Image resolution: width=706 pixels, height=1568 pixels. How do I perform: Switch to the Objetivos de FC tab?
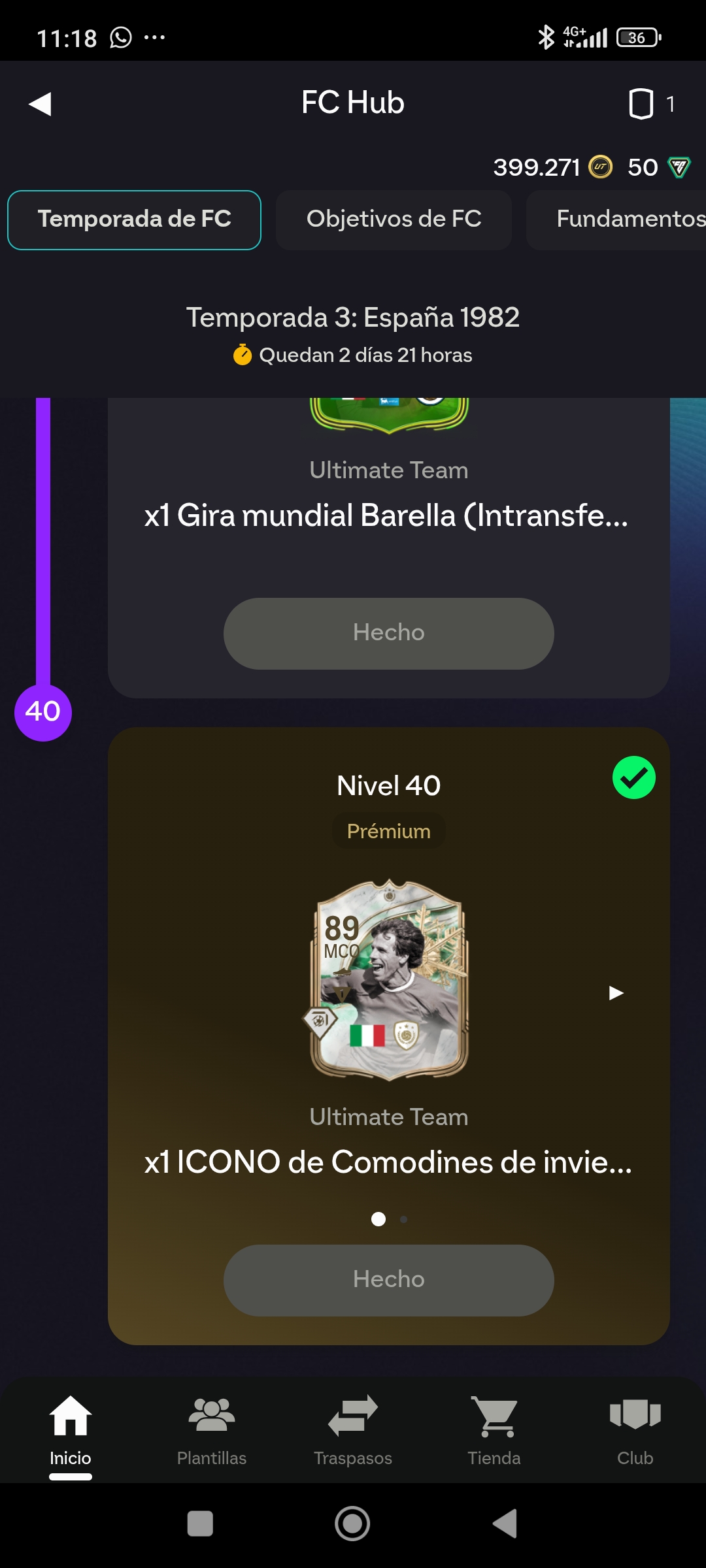(x=394, y=220)
